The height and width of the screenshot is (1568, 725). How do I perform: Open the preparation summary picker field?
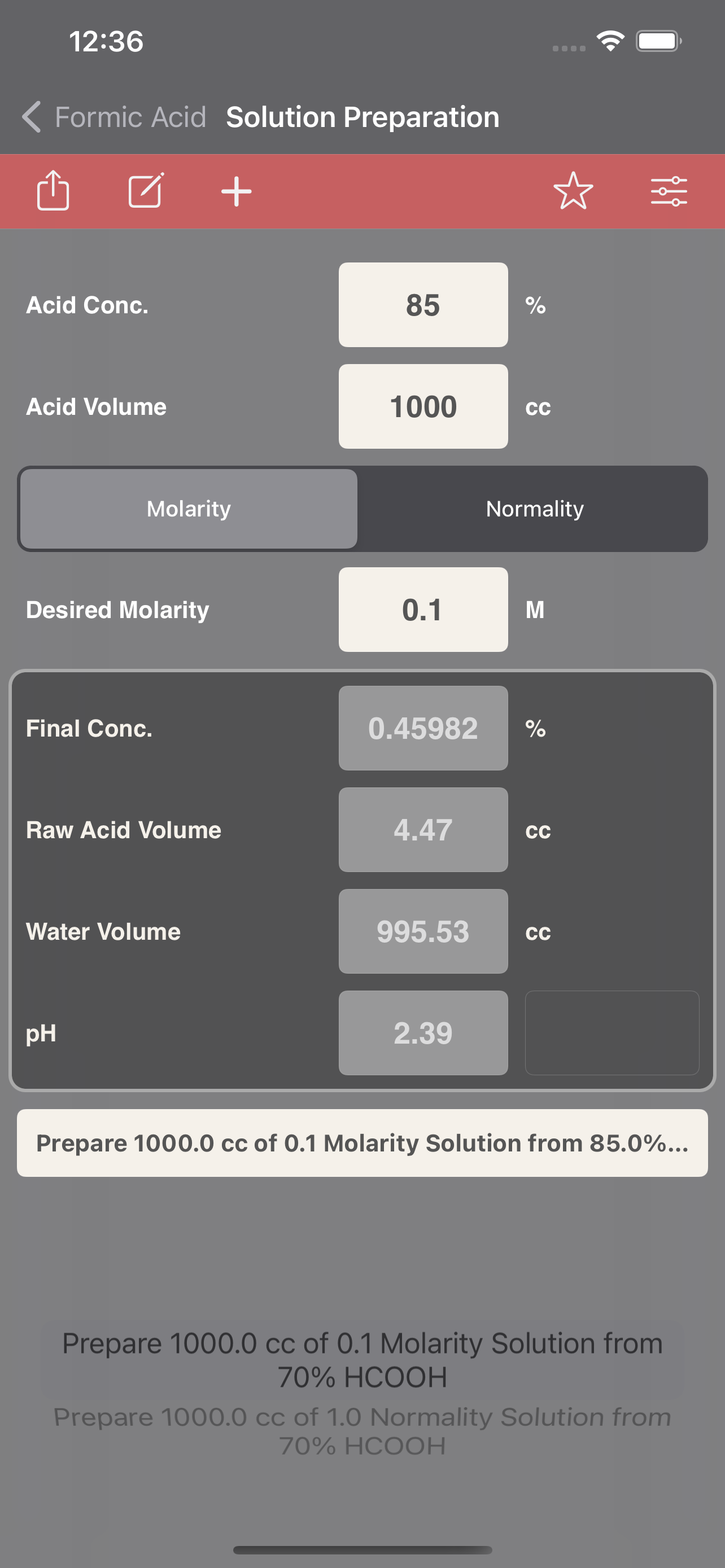tap(362, 1143)
